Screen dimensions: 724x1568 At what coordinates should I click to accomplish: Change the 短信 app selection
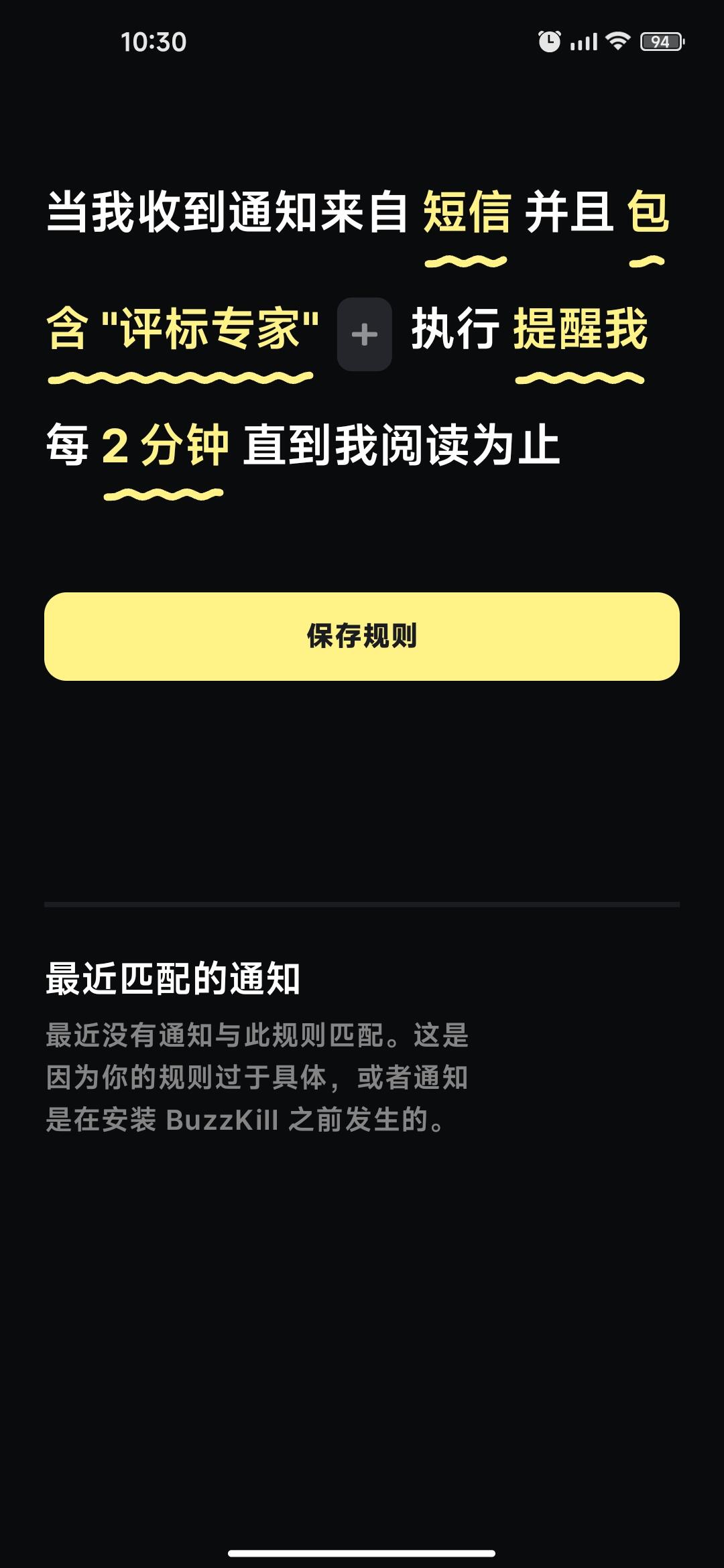point(467,213)
